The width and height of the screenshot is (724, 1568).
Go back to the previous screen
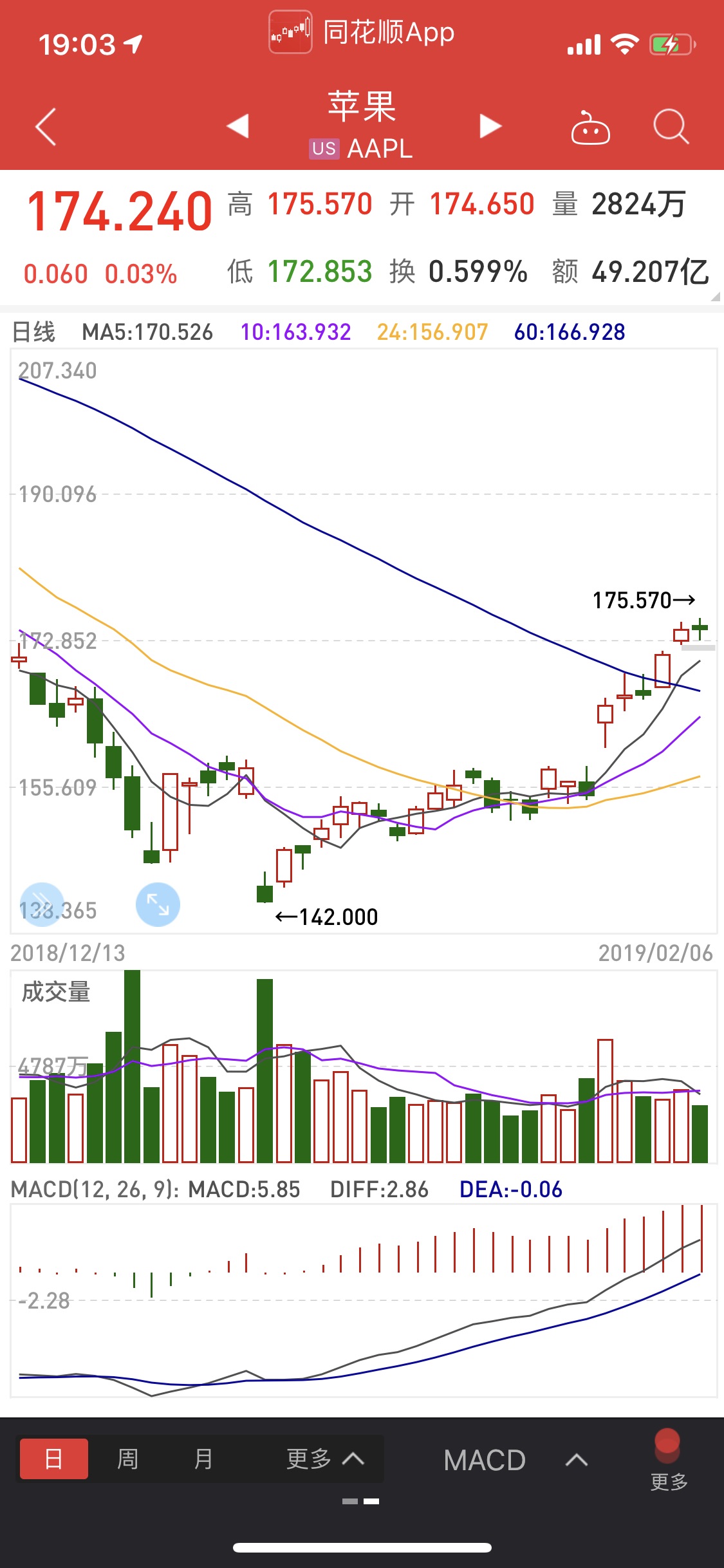pos(46,126)
